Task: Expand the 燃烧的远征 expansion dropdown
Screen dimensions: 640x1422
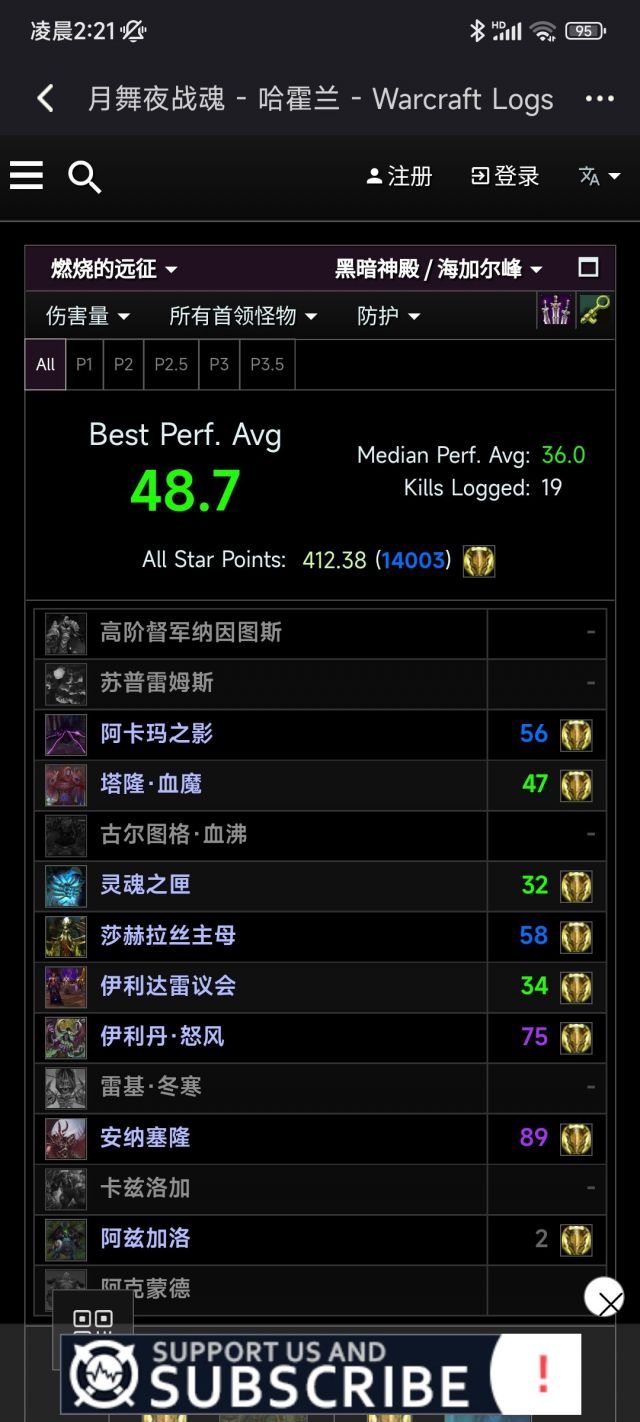Action: tap(114, 269)
